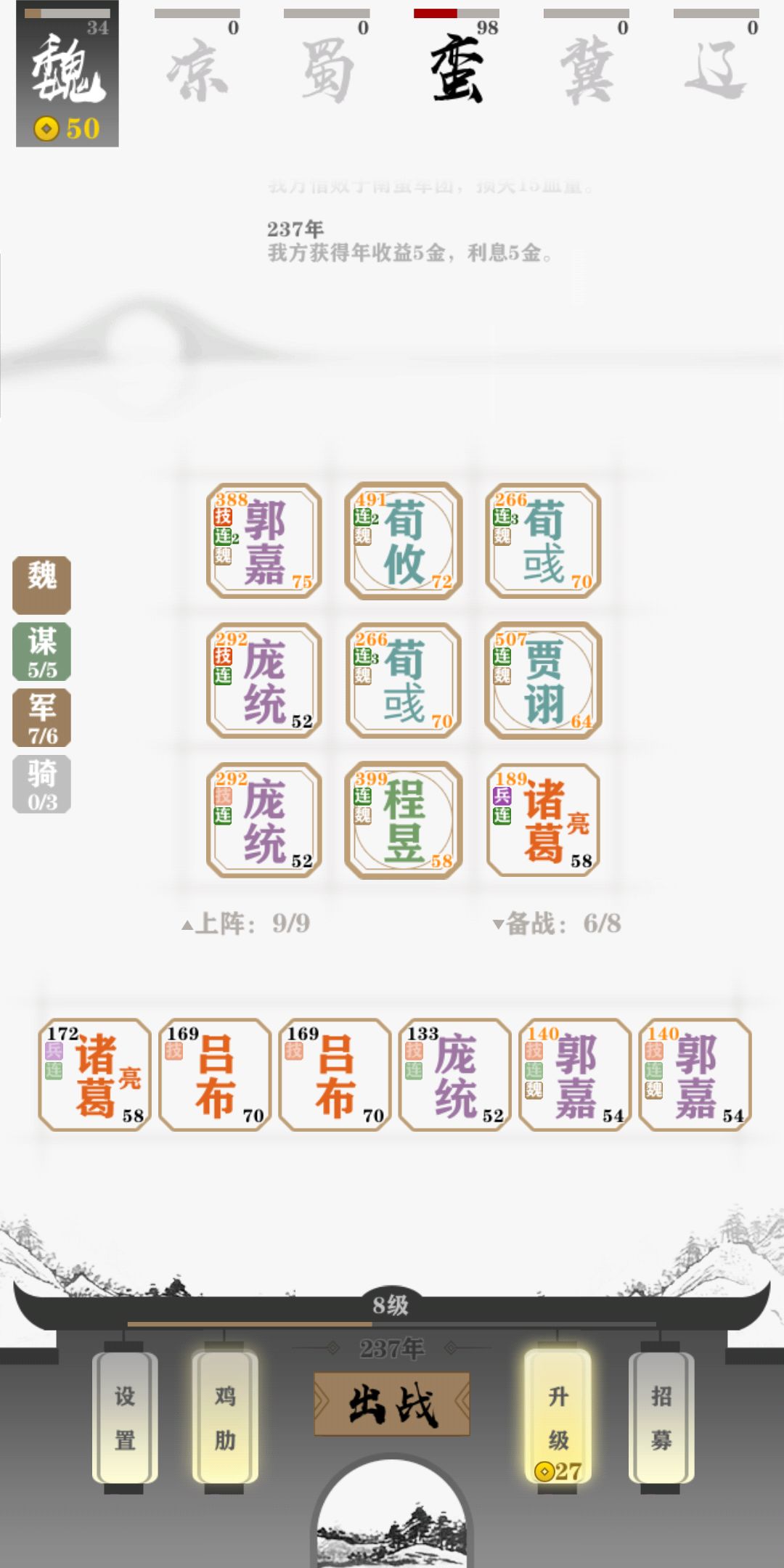Open the 军 7/6 bonus badge

click(42, 718)
